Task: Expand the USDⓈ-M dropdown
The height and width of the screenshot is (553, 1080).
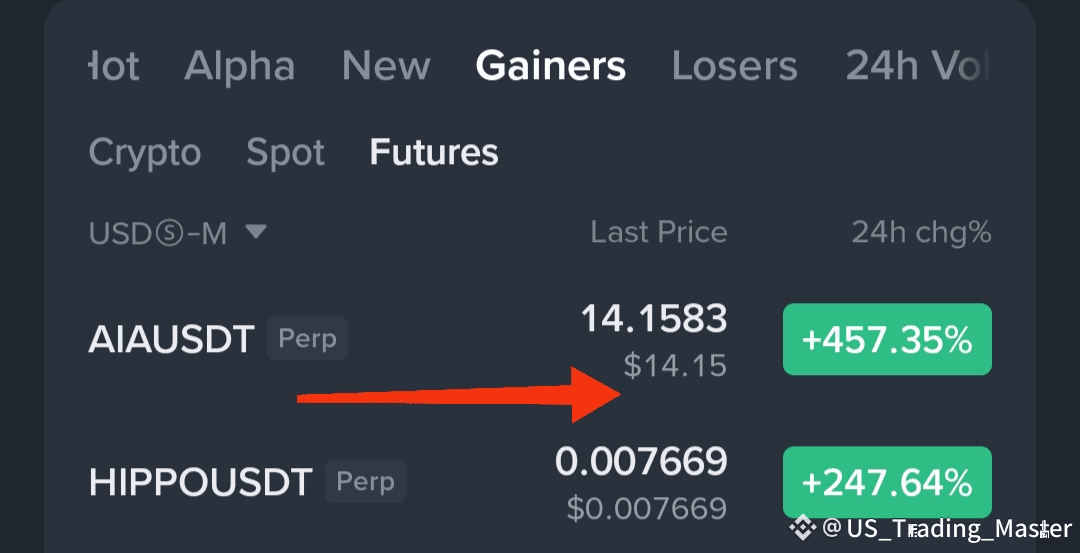Action: tap(177, 233)
